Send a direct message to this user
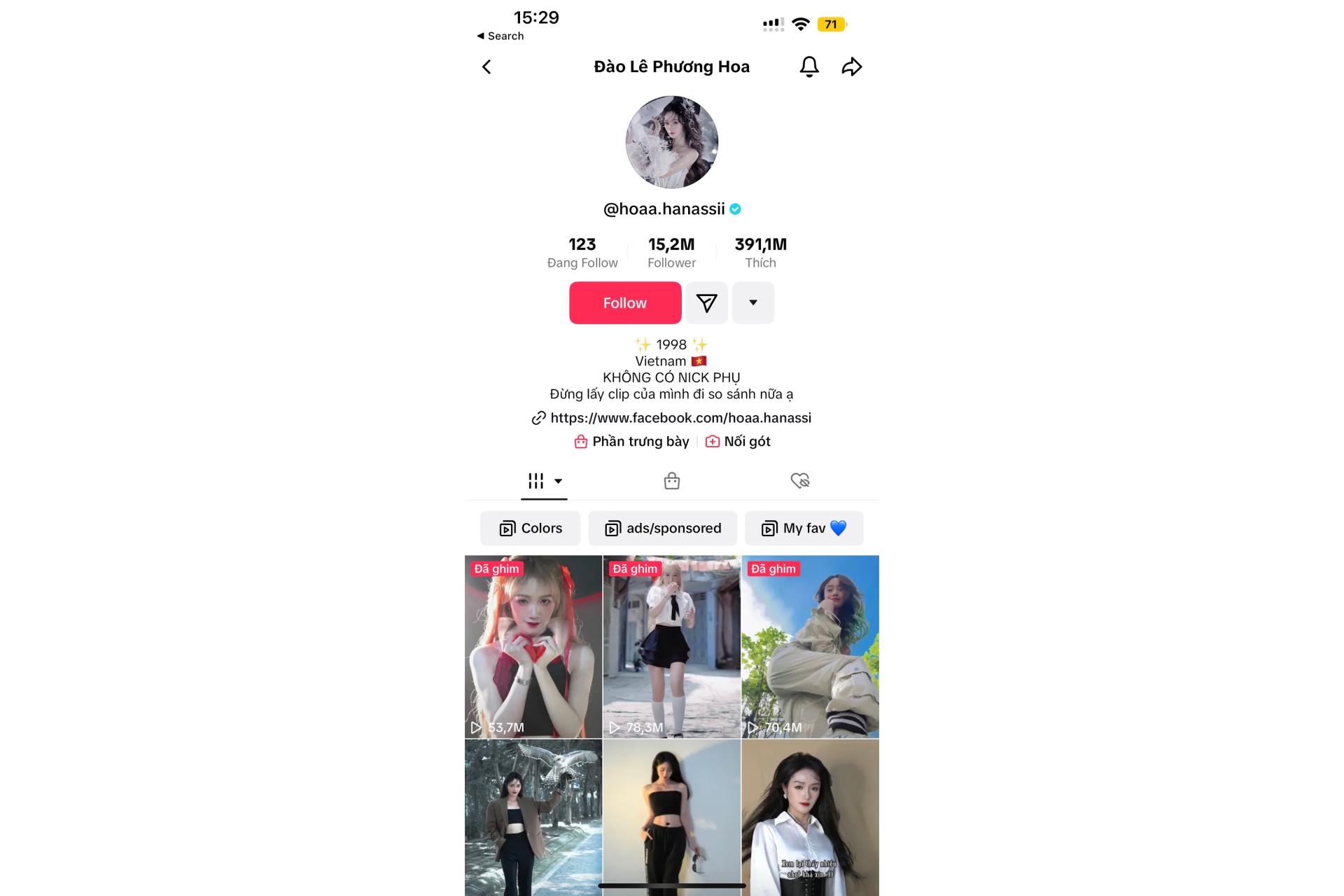The image size is (1344, 896). click(x=706, y=303)
